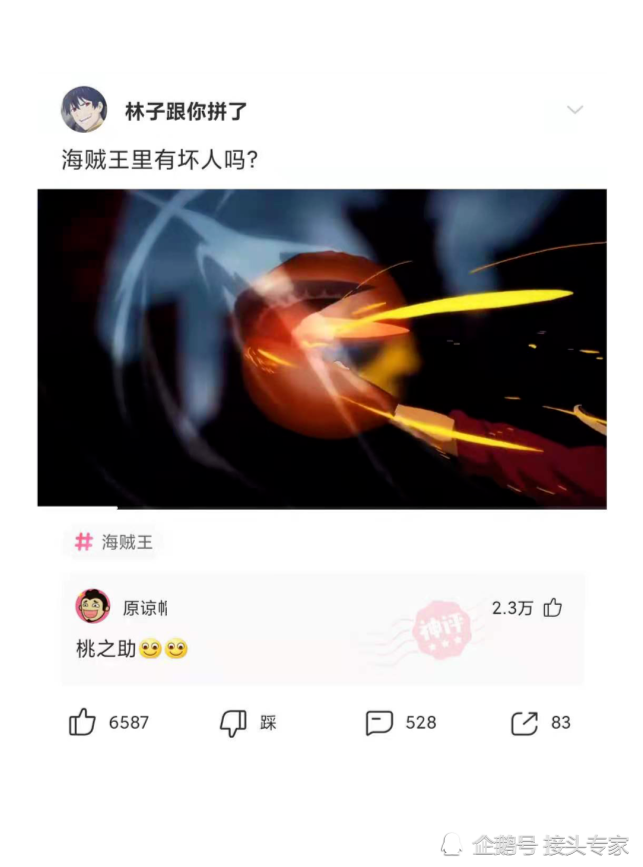This screenshot has width=643, height=867.
Task: Share this post
Action: tap(524, 722)
